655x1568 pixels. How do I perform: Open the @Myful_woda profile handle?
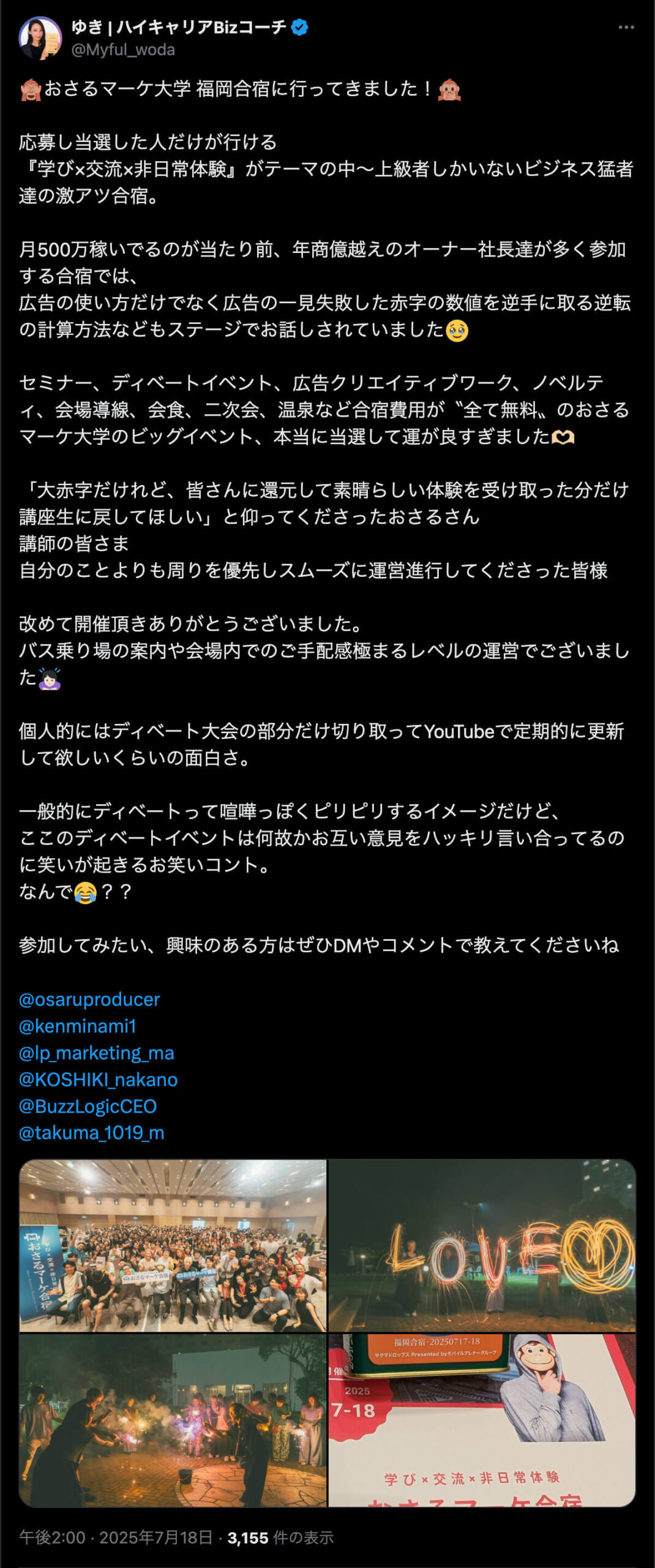pos(123,50)
